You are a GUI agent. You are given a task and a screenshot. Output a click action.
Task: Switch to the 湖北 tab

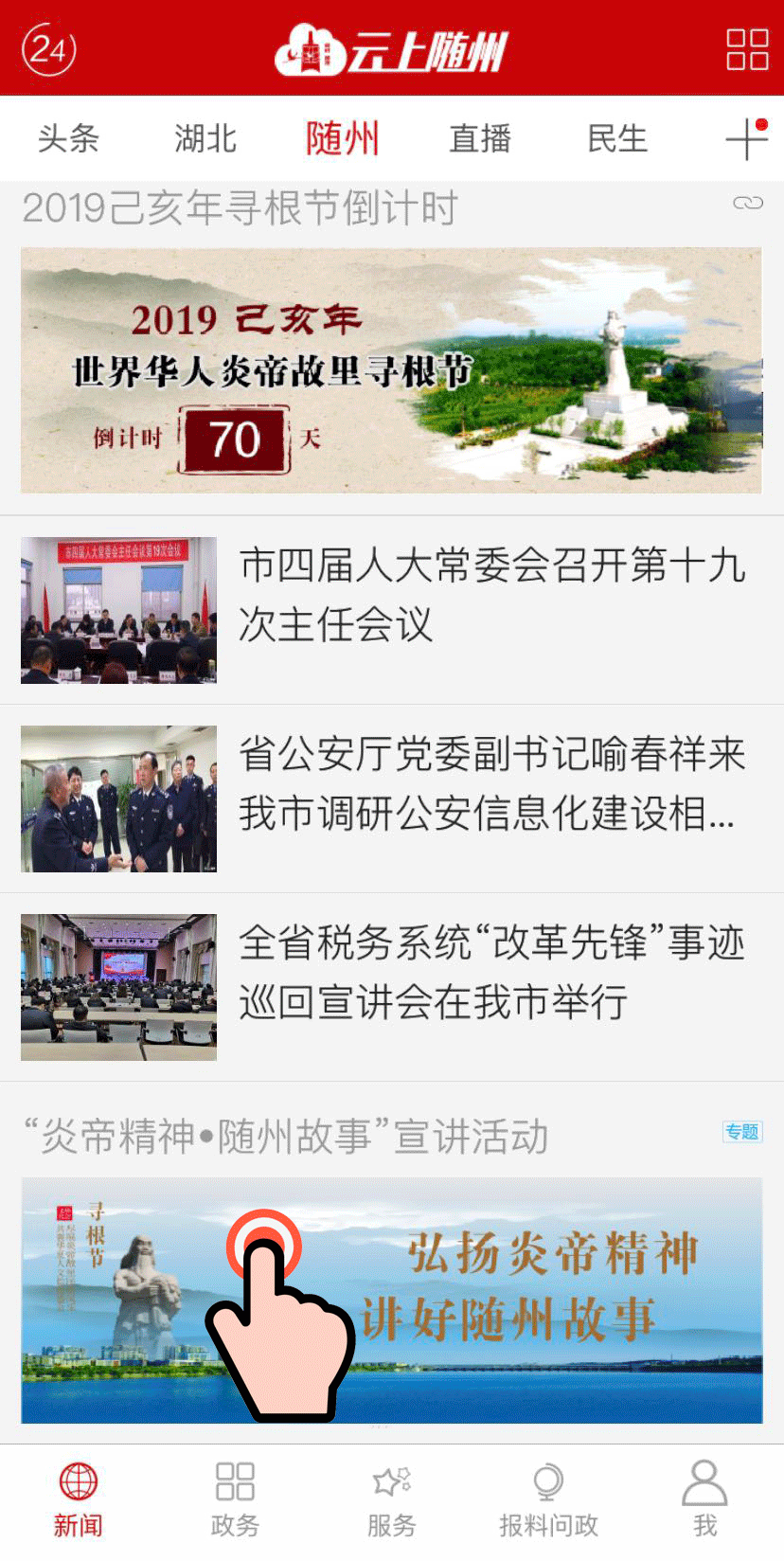coord(205,139)
